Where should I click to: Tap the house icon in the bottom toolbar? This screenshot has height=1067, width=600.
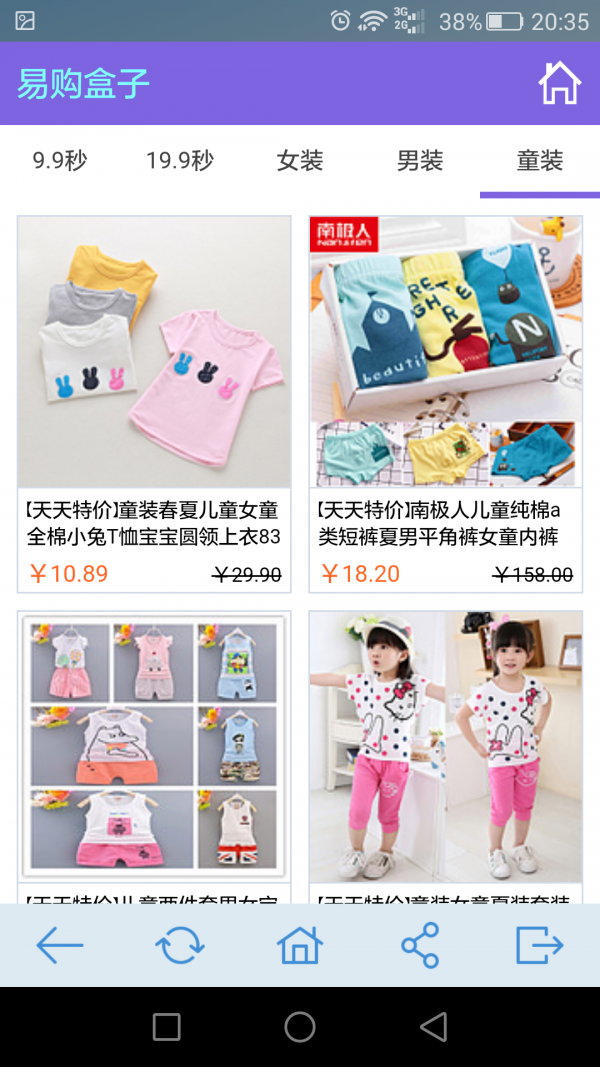click(300, 945)
